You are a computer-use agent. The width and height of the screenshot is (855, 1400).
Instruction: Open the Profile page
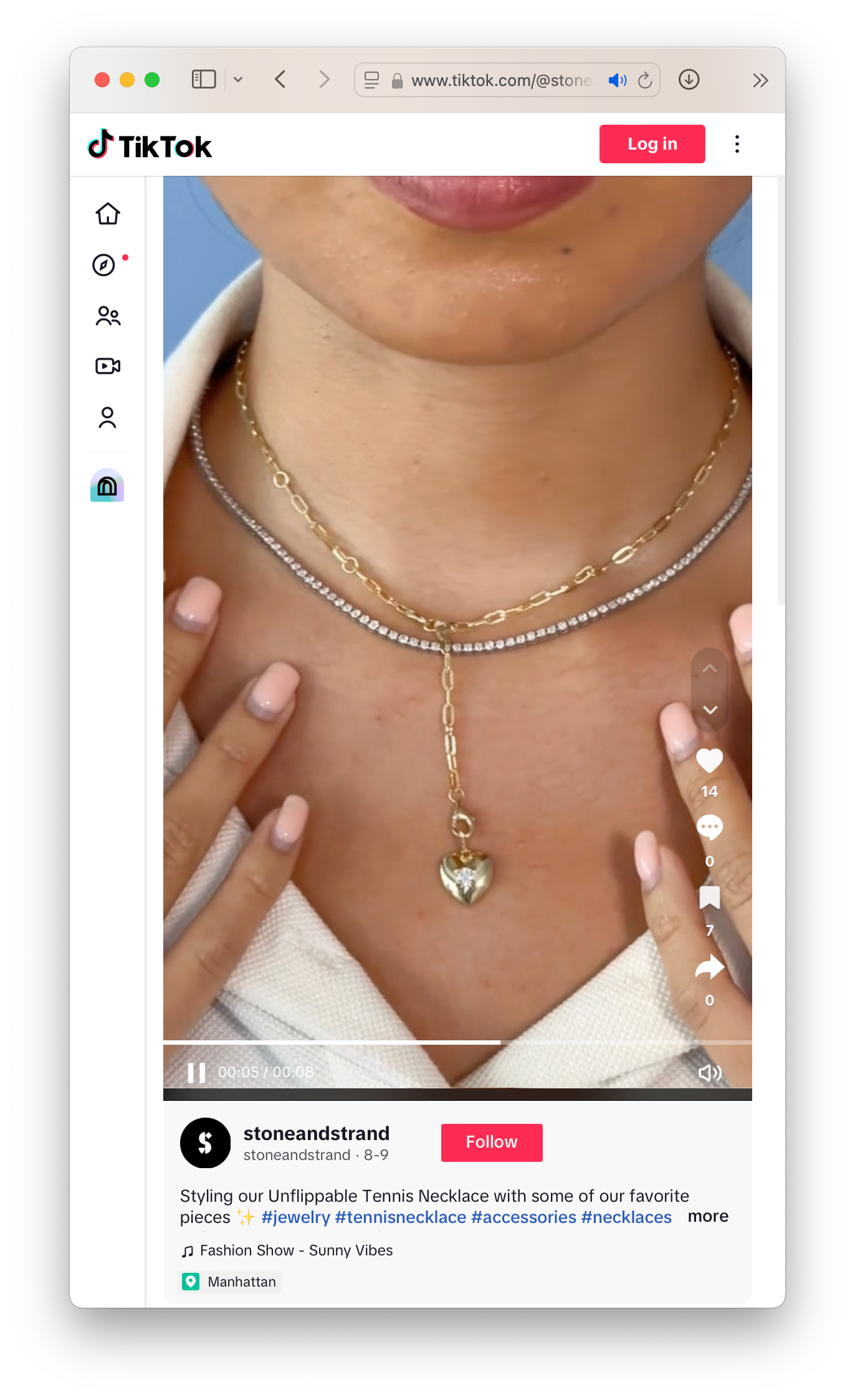coord(108,418)
